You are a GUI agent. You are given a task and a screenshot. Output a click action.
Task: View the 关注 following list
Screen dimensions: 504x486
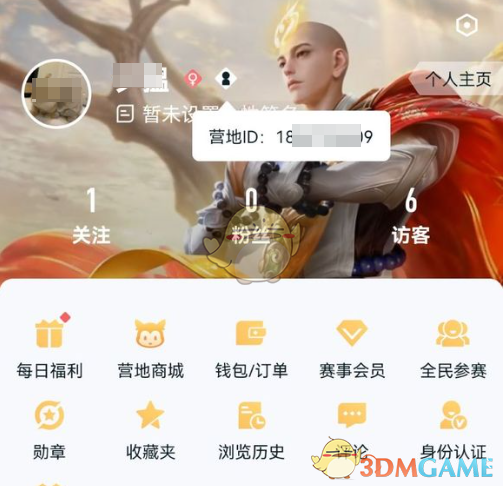[x=91, y=216]
